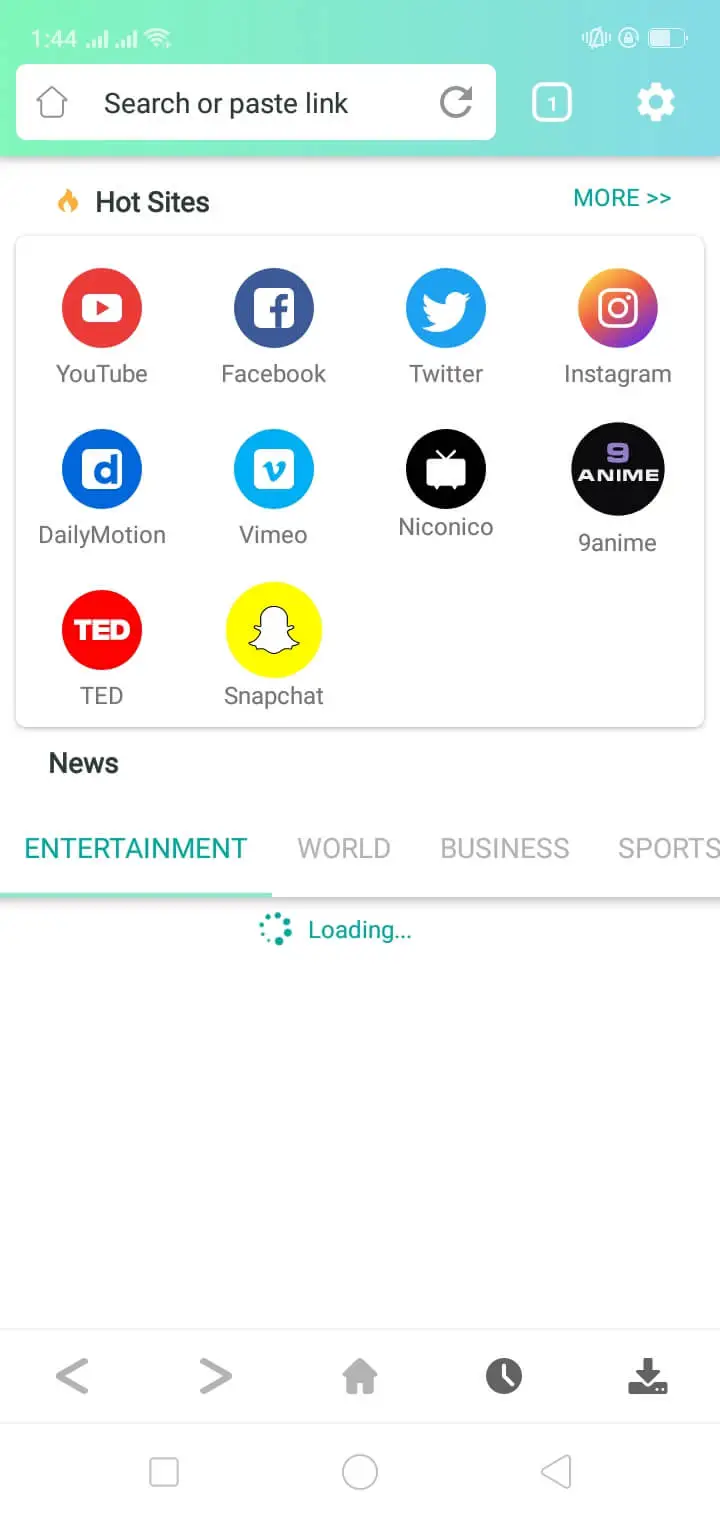Open the Facebook shortcut
Viewport: 720px width, 1520px height.
pos(274,308)
